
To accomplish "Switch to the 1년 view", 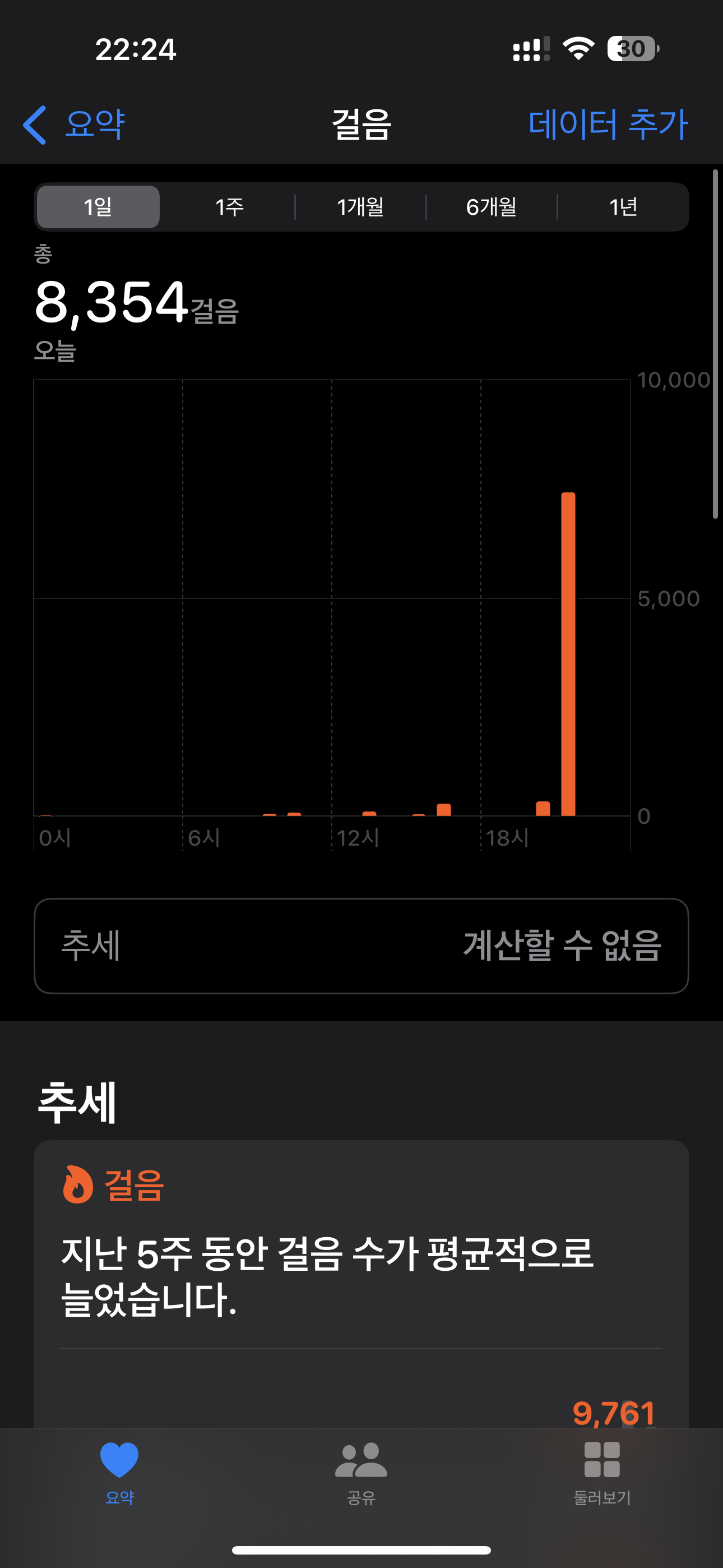I will coord(623,207).
